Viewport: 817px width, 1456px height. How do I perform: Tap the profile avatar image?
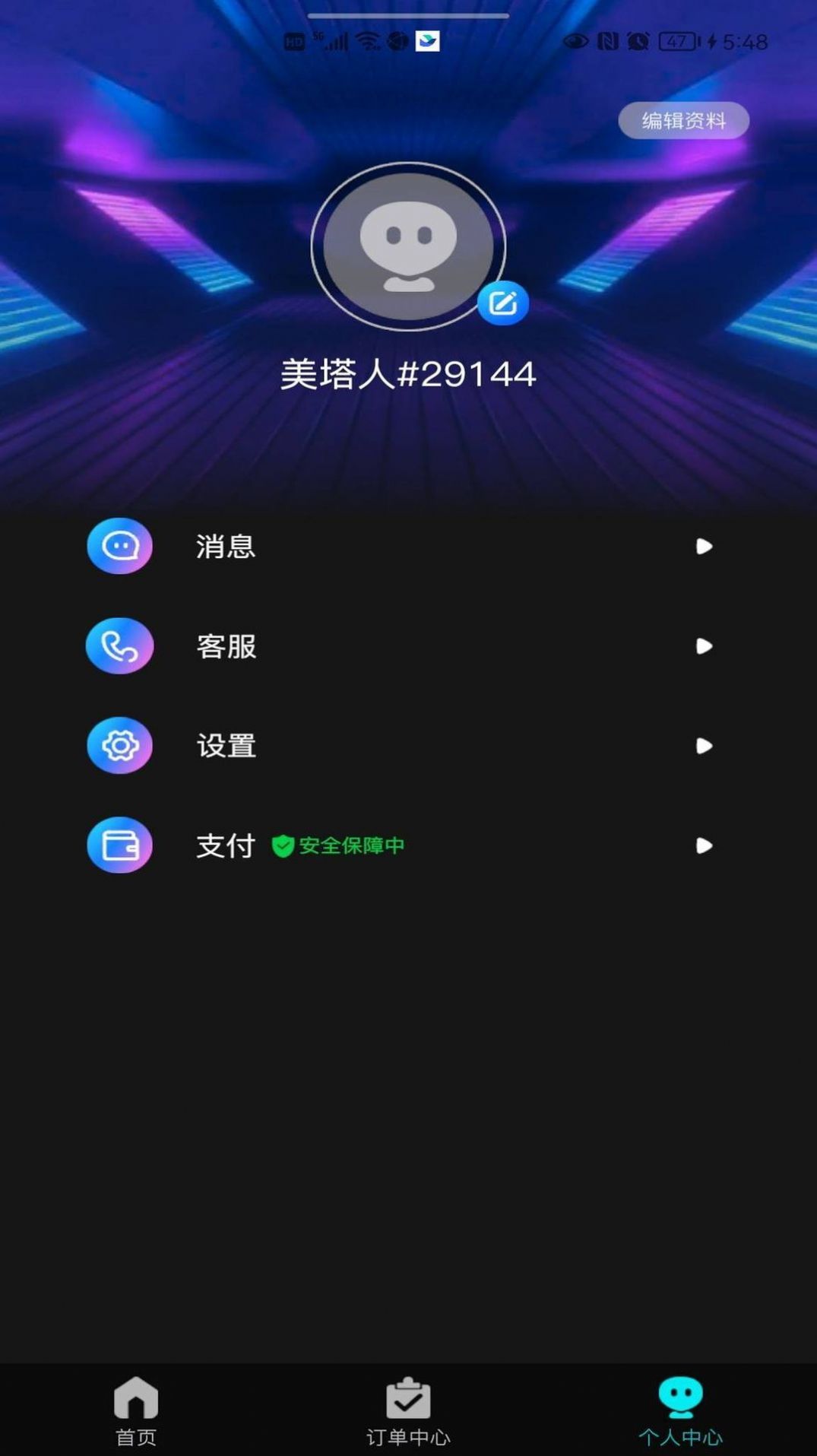[408, 246]
